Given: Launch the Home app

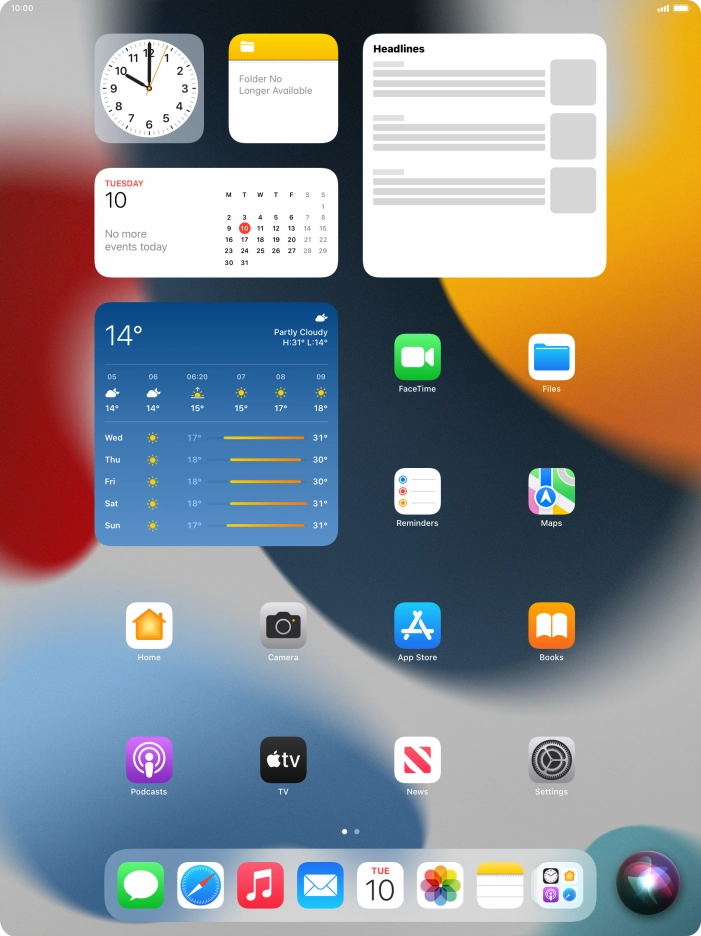Looking at the screenshot, I should (149, 625).
